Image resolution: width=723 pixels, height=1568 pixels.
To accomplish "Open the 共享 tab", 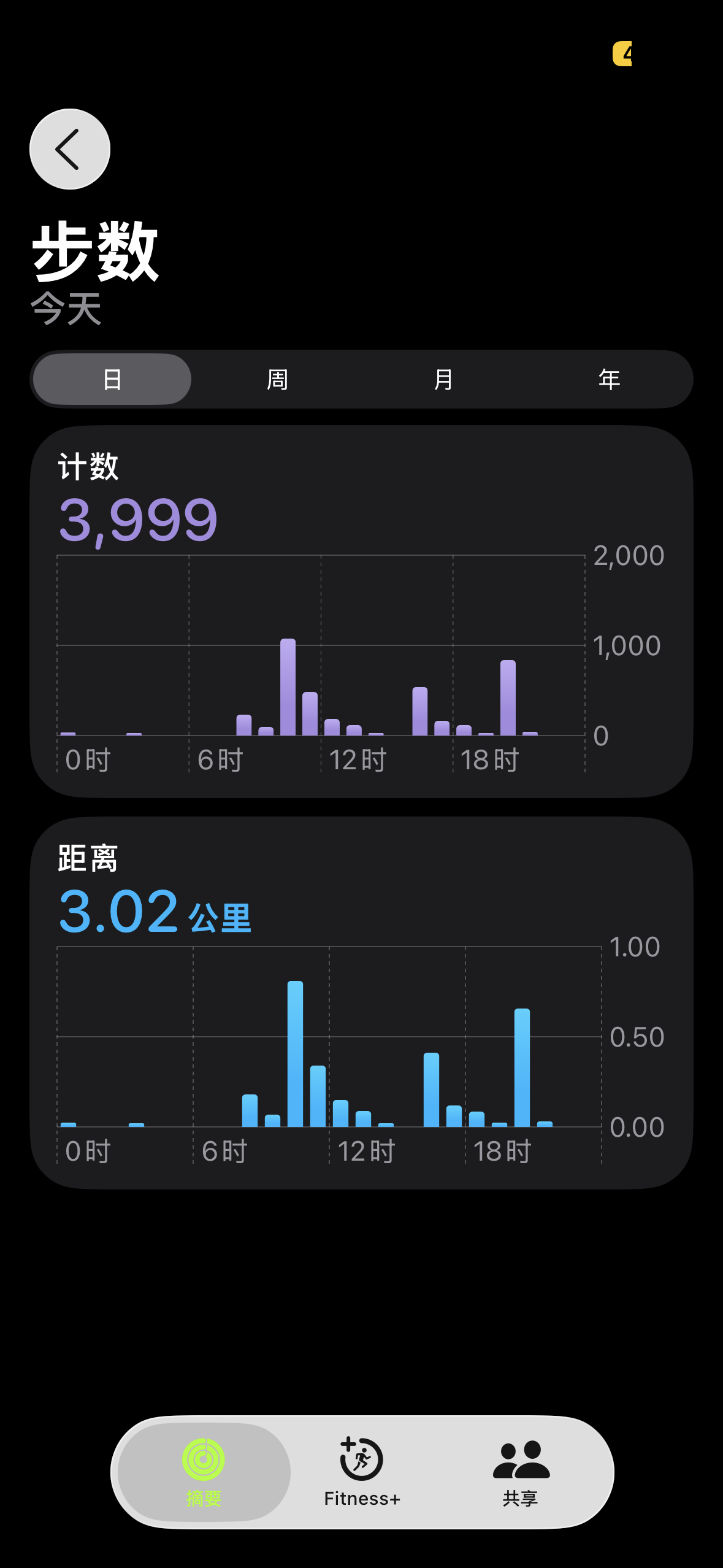I will click(521, 1472).
